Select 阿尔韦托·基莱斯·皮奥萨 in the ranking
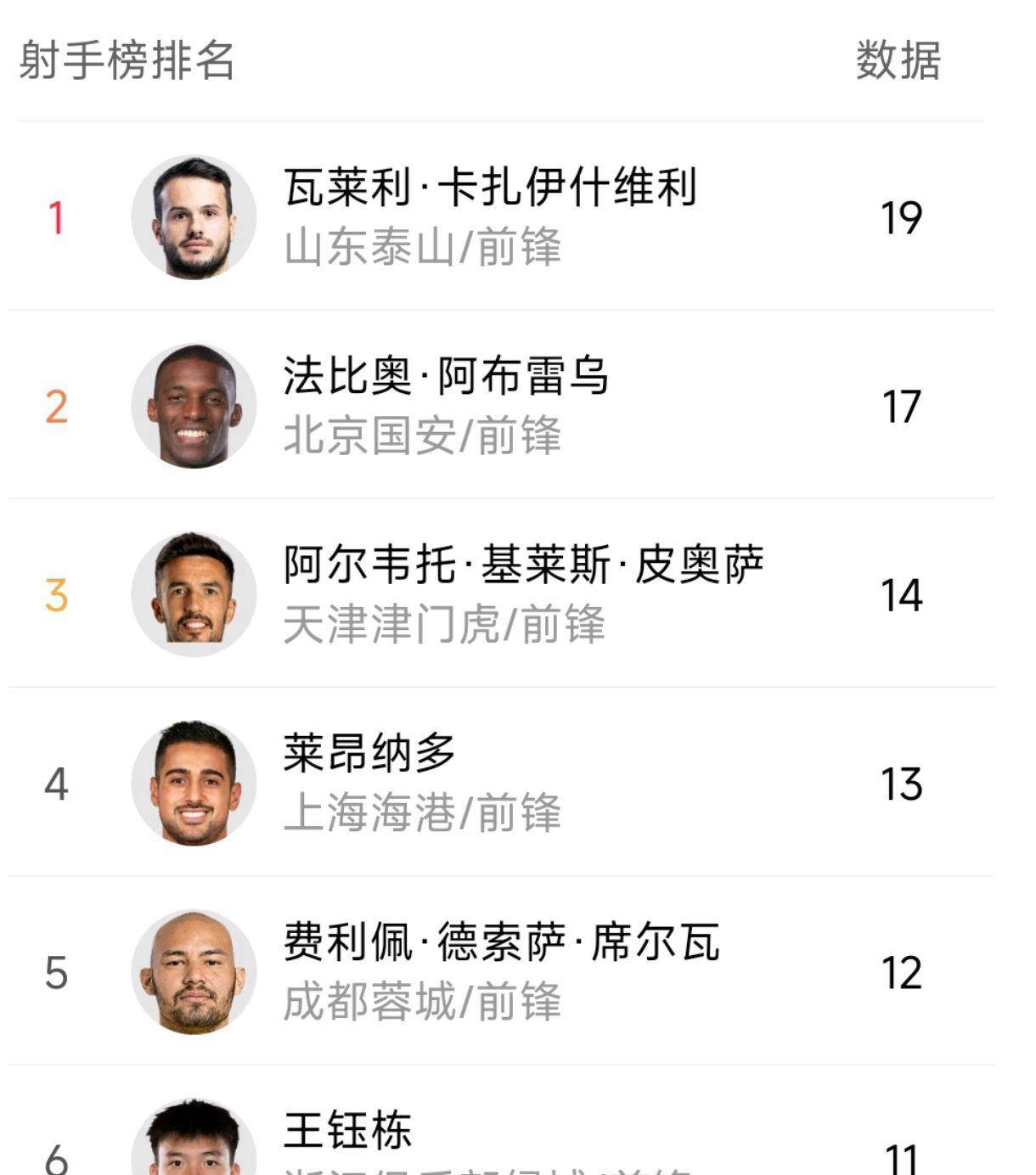The width and height of the screenshot is (1036, 1175). 523,565
